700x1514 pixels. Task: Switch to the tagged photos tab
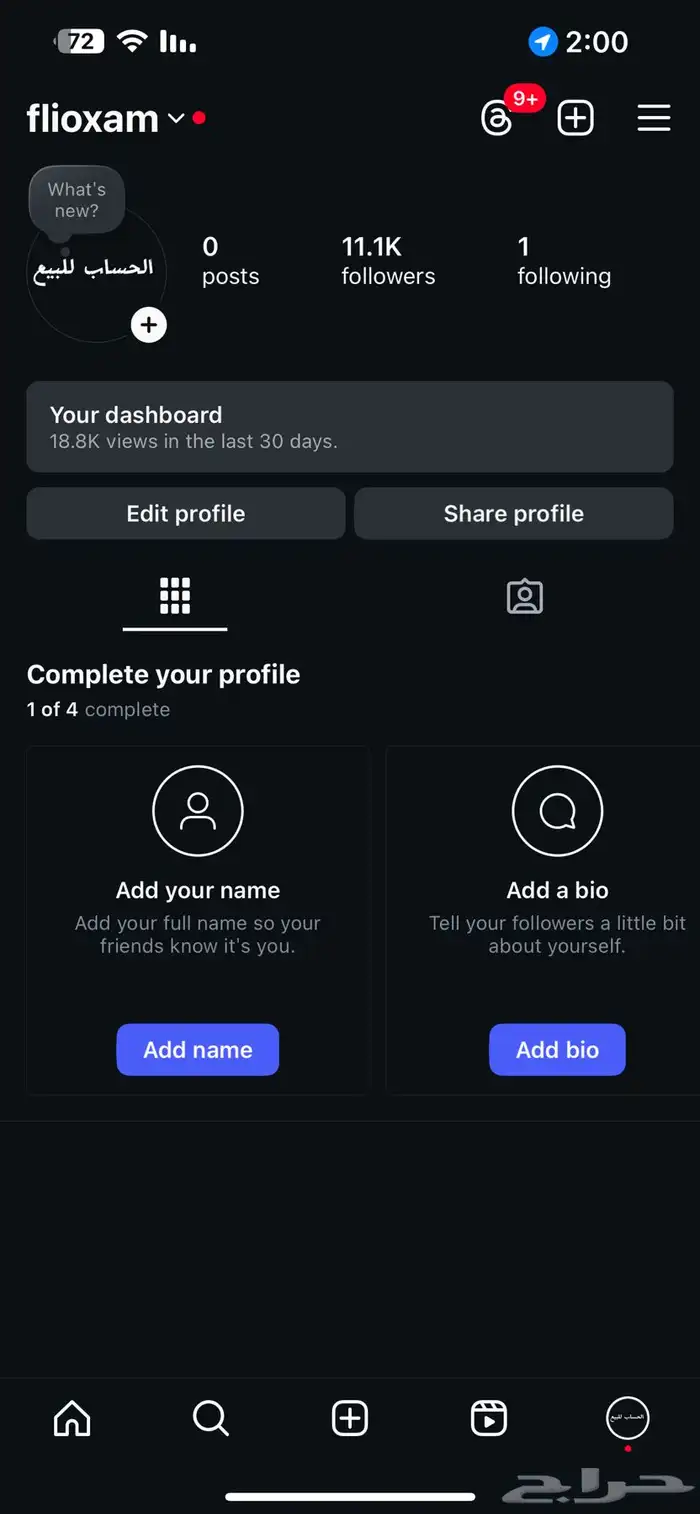click(524, 597)
